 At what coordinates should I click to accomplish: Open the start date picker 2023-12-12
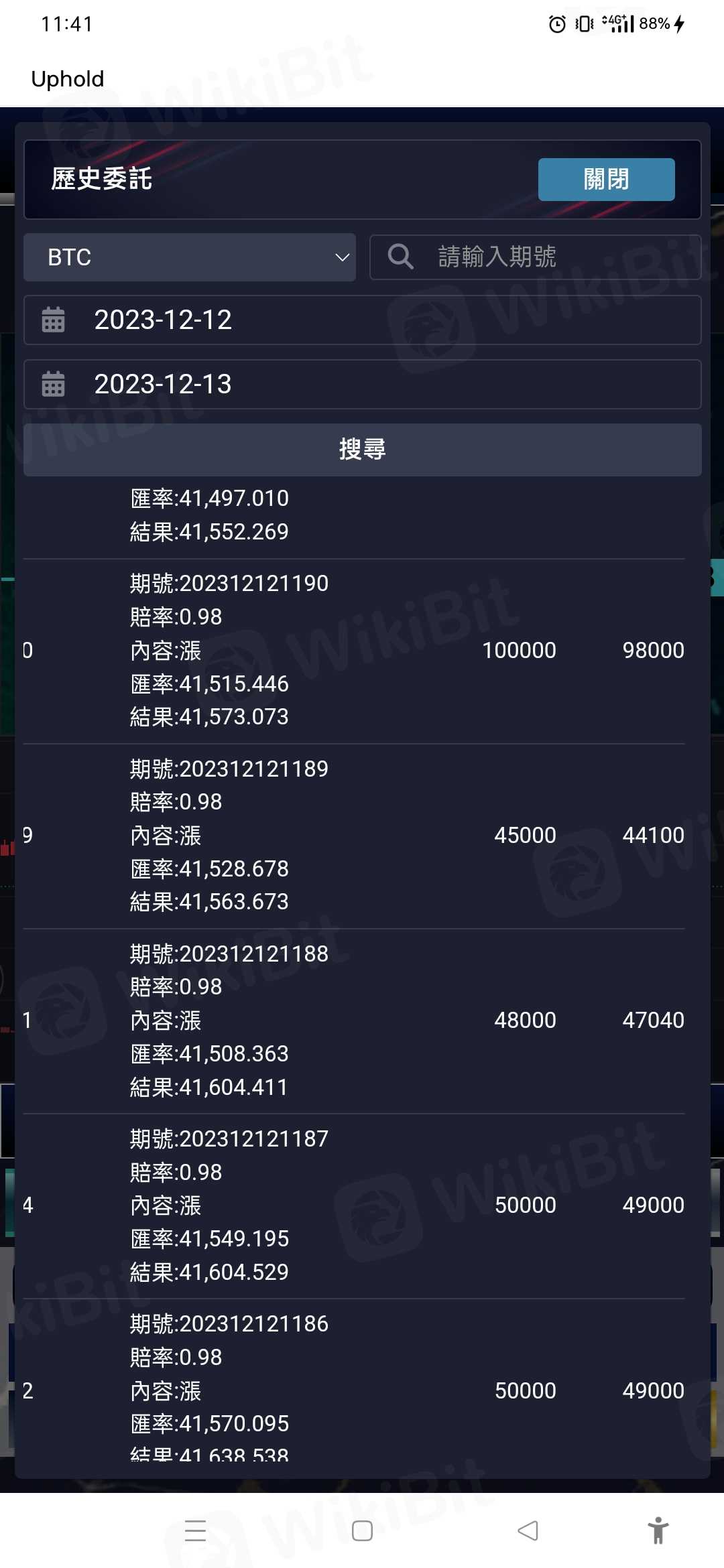click(362, 320)
